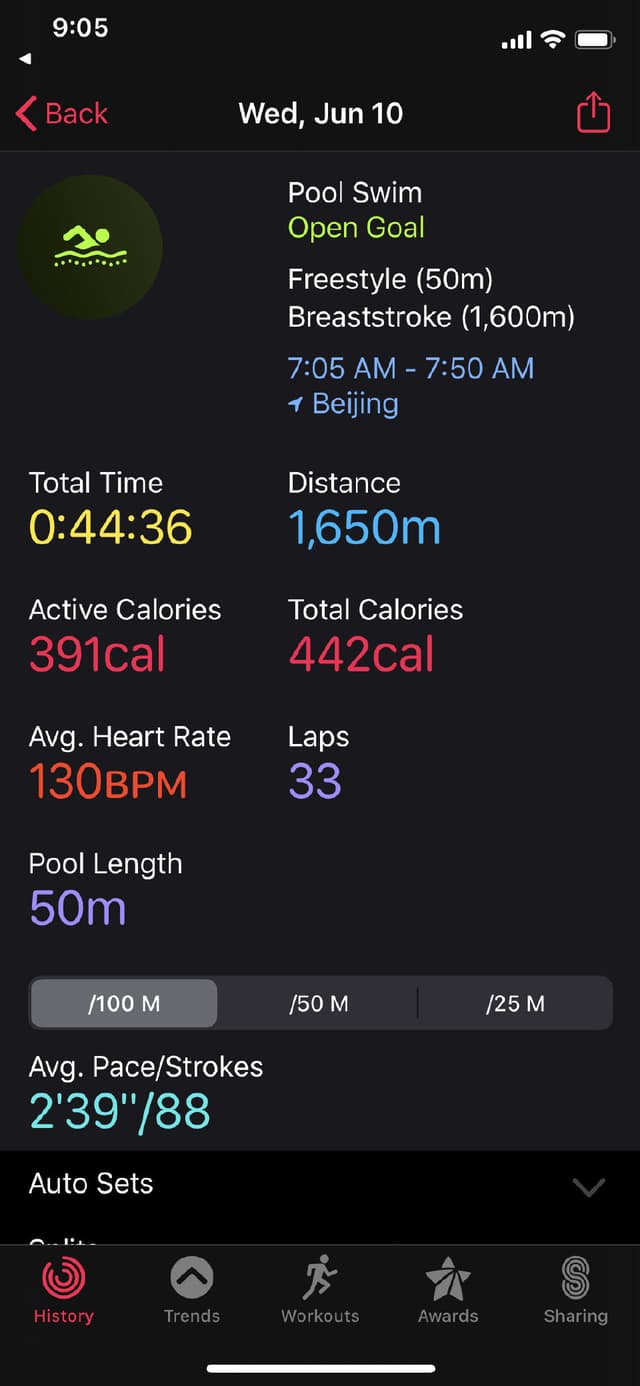Share this pool swim workout
Image resolution: width=640 pixels, height=1386 pixels.
(x=593, y=112)
